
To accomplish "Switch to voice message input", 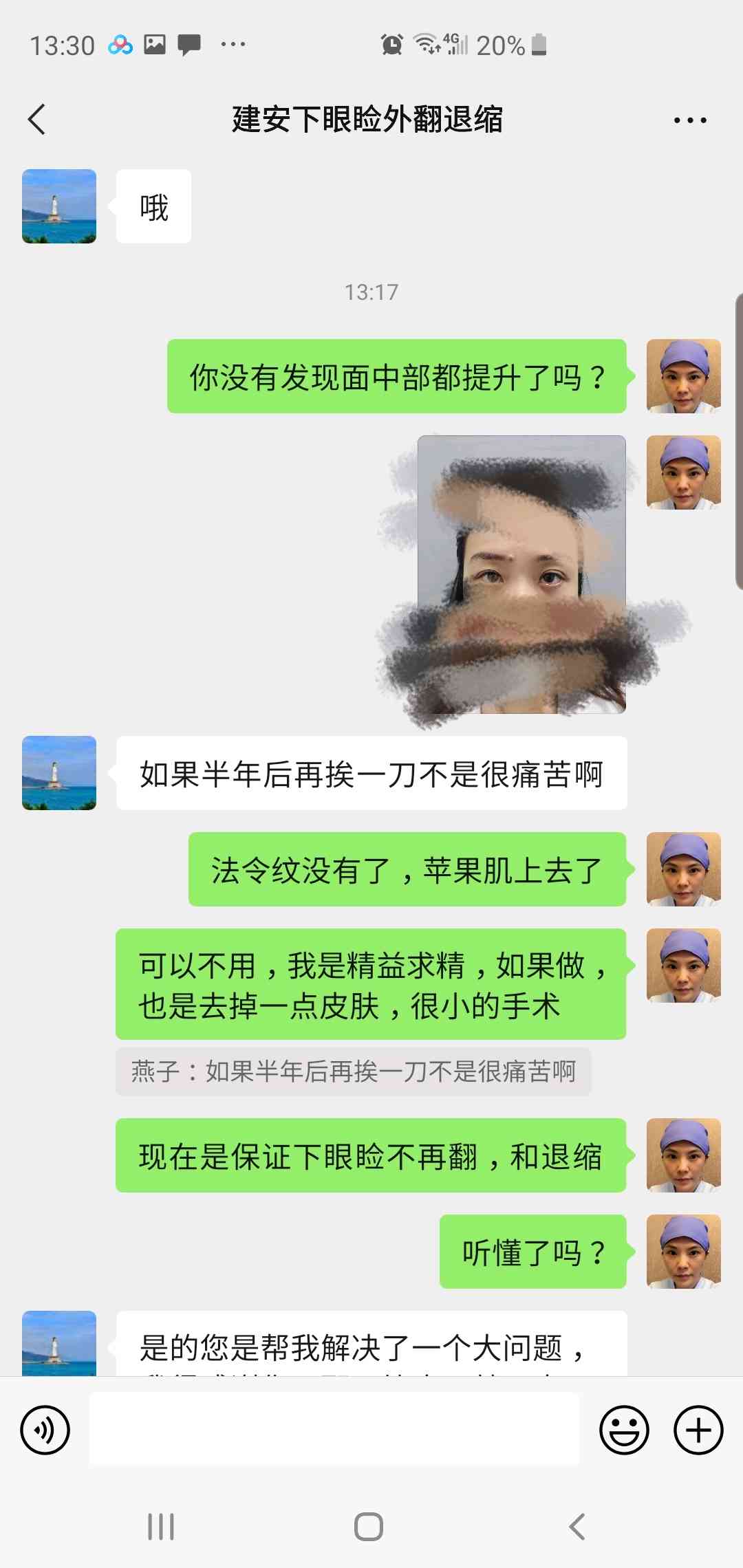I will 45,1430.
